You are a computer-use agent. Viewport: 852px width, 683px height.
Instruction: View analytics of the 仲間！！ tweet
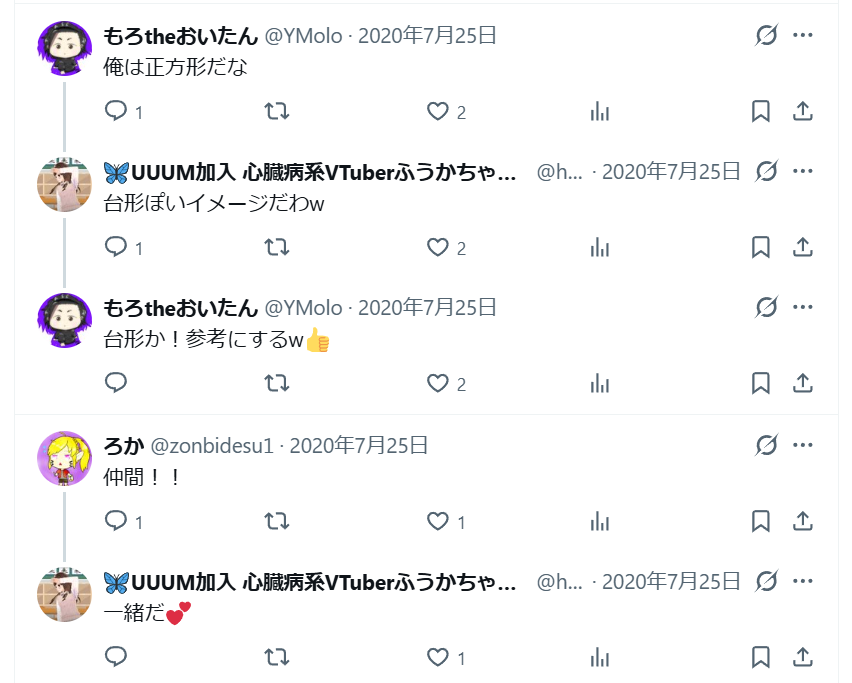click(600, 521)
